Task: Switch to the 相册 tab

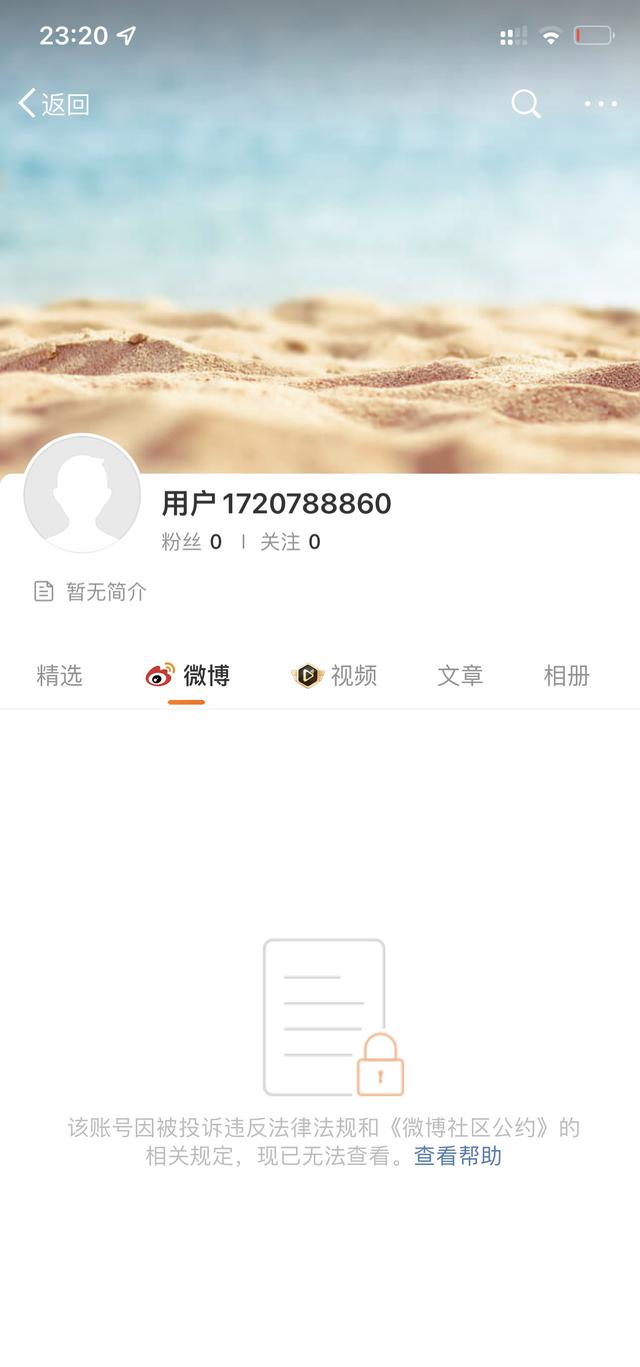Action: click(x=566, y=676)
